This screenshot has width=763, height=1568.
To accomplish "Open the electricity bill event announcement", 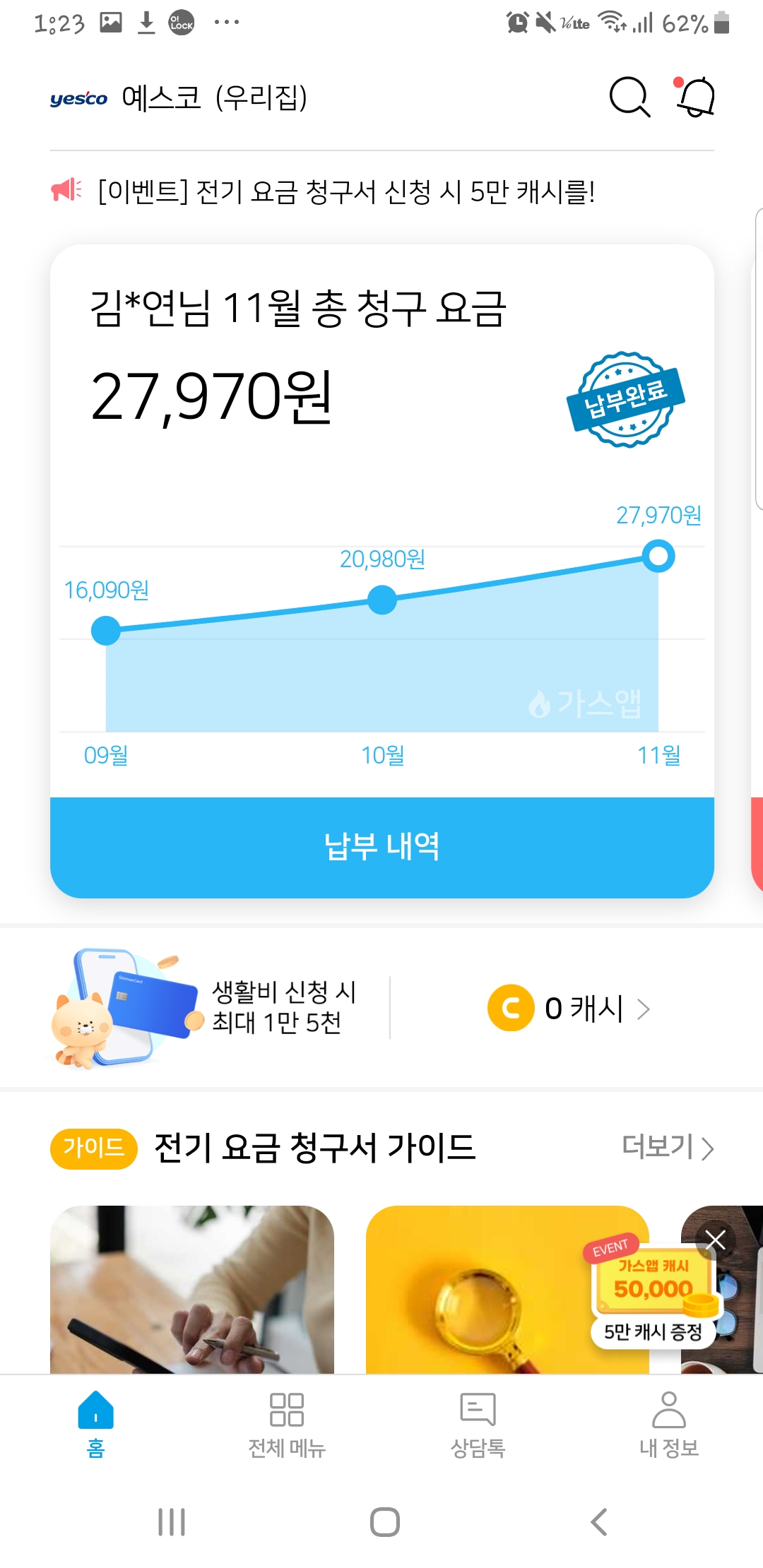I will point(346,191).
